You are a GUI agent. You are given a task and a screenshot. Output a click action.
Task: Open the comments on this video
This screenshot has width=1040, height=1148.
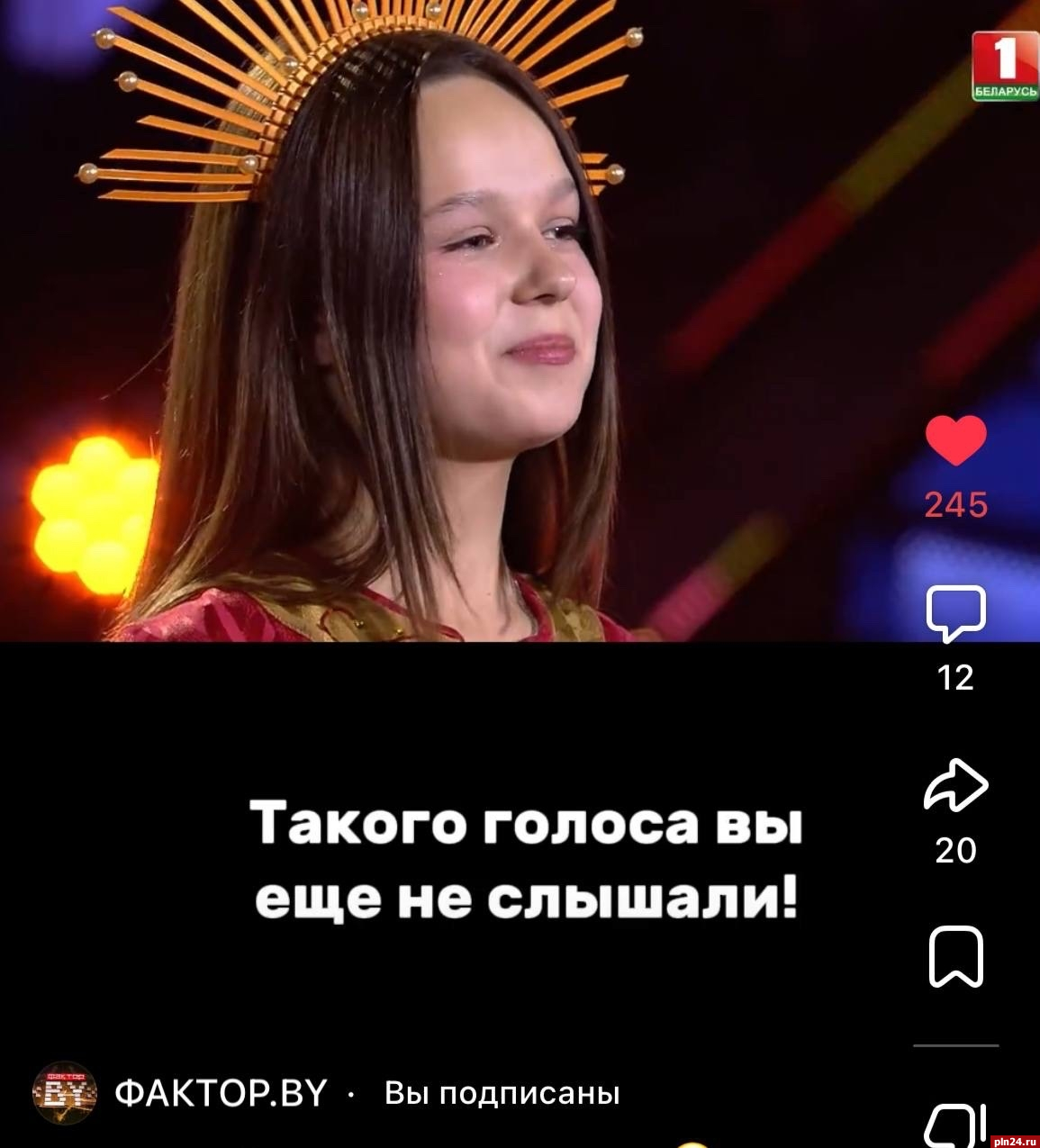pos(955,613)
